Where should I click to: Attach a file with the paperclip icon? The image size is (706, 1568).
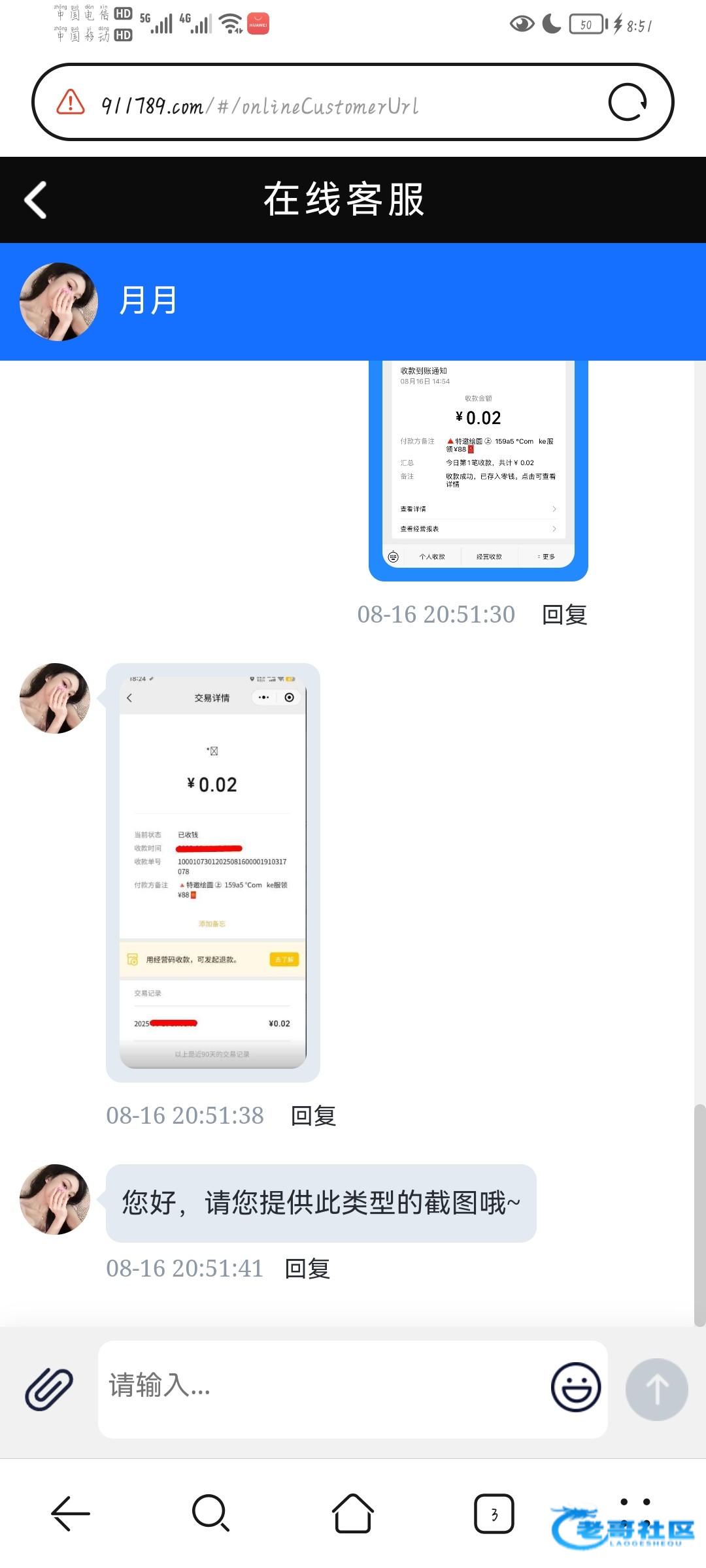click(49, 1388)
